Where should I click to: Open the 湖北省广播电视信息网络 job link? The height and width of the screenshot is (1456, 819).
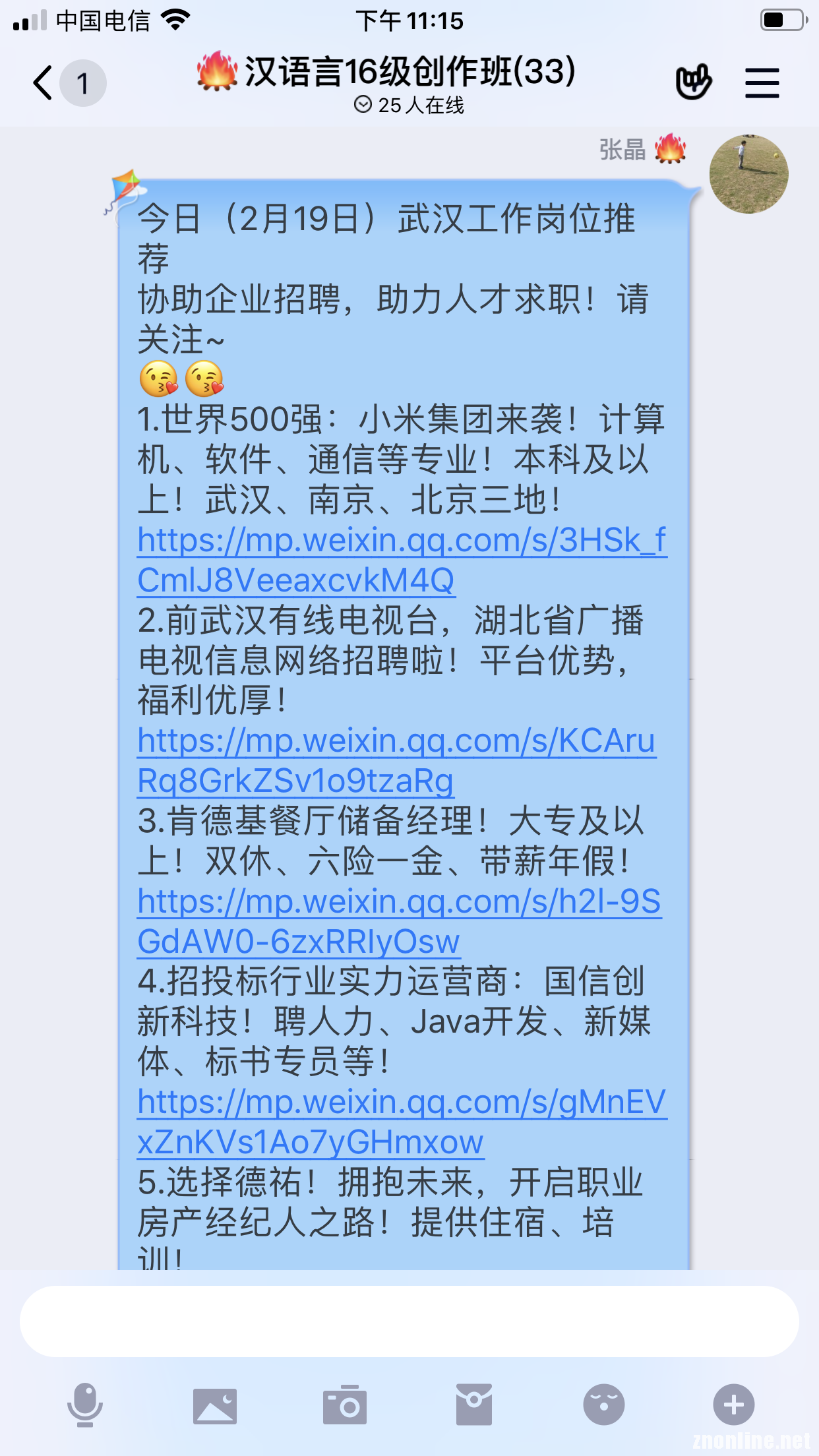[397, 760]
